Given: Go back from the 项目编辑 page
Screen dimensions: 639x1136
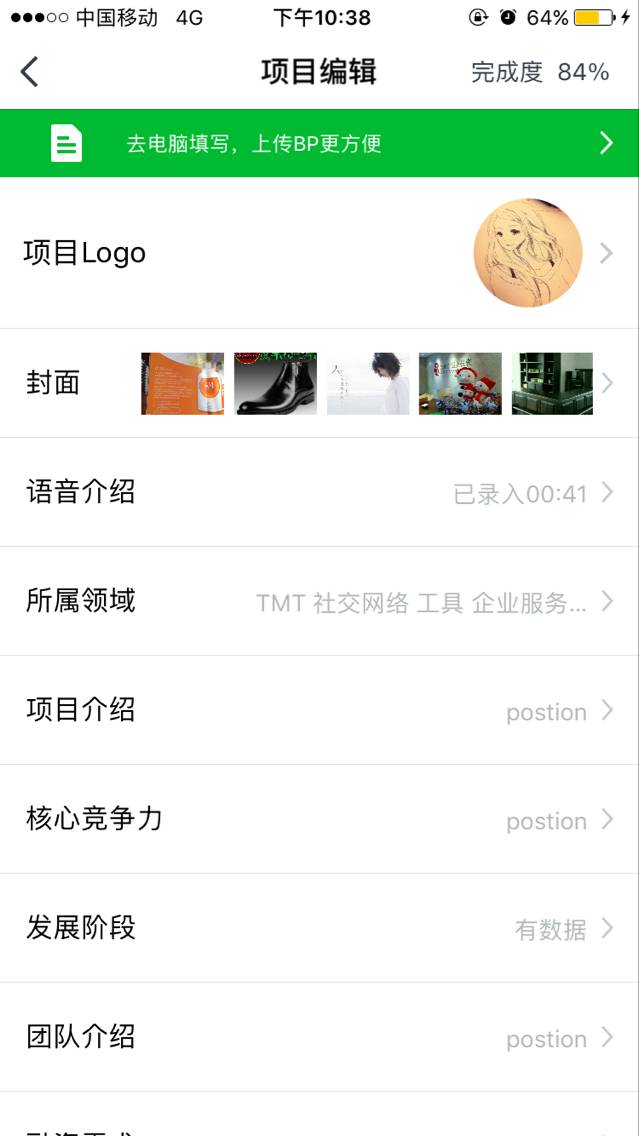Looking at the screenshot, I should 30,72.
